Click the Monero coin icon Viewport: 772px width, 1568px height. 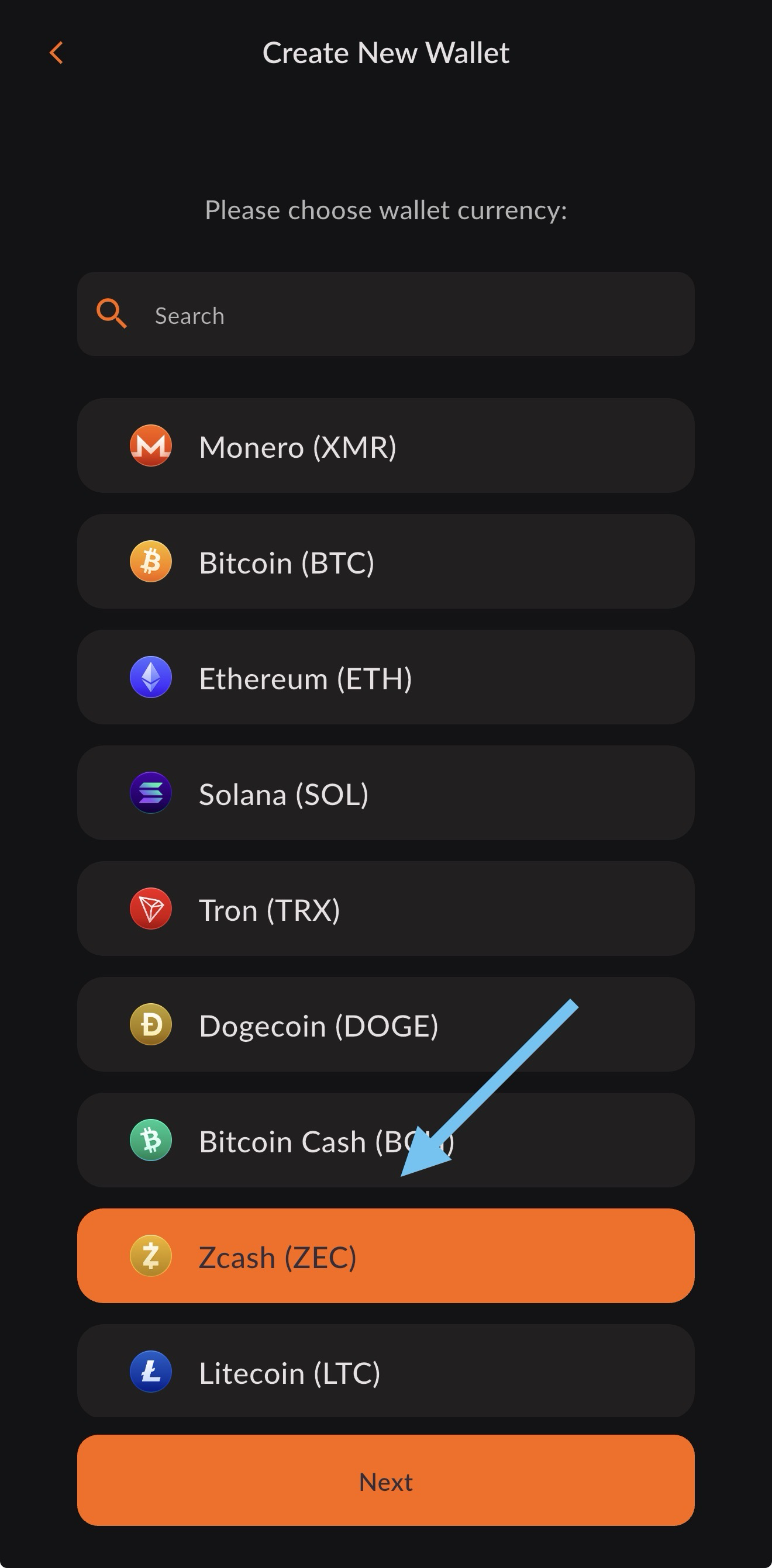click(150, 446)
